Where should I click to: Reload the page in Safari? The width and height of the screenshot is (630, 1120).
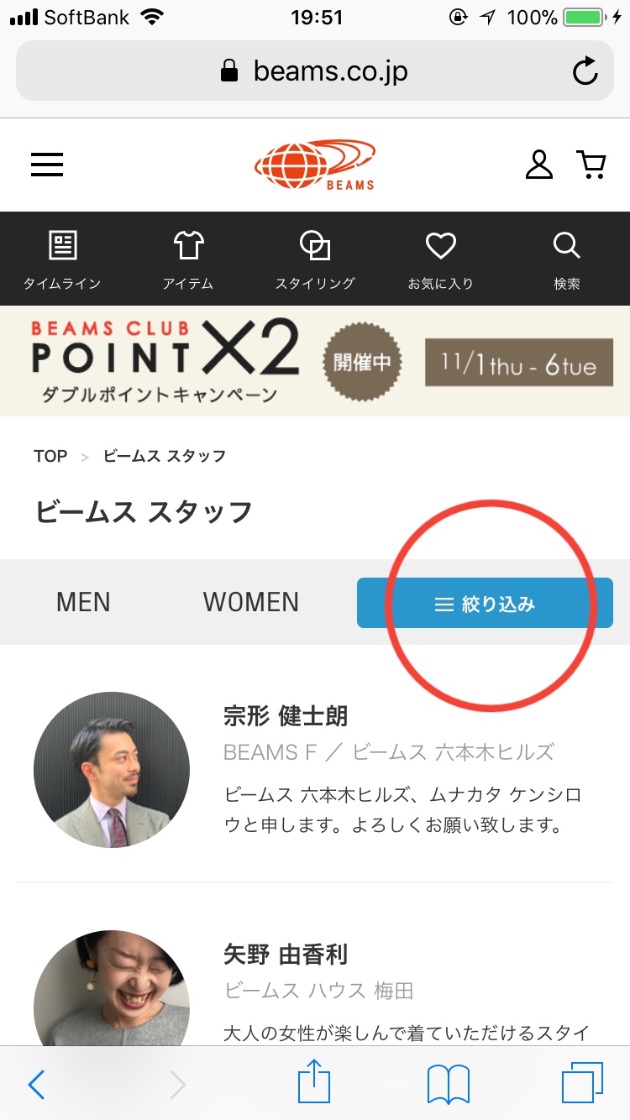click(584, 71)
